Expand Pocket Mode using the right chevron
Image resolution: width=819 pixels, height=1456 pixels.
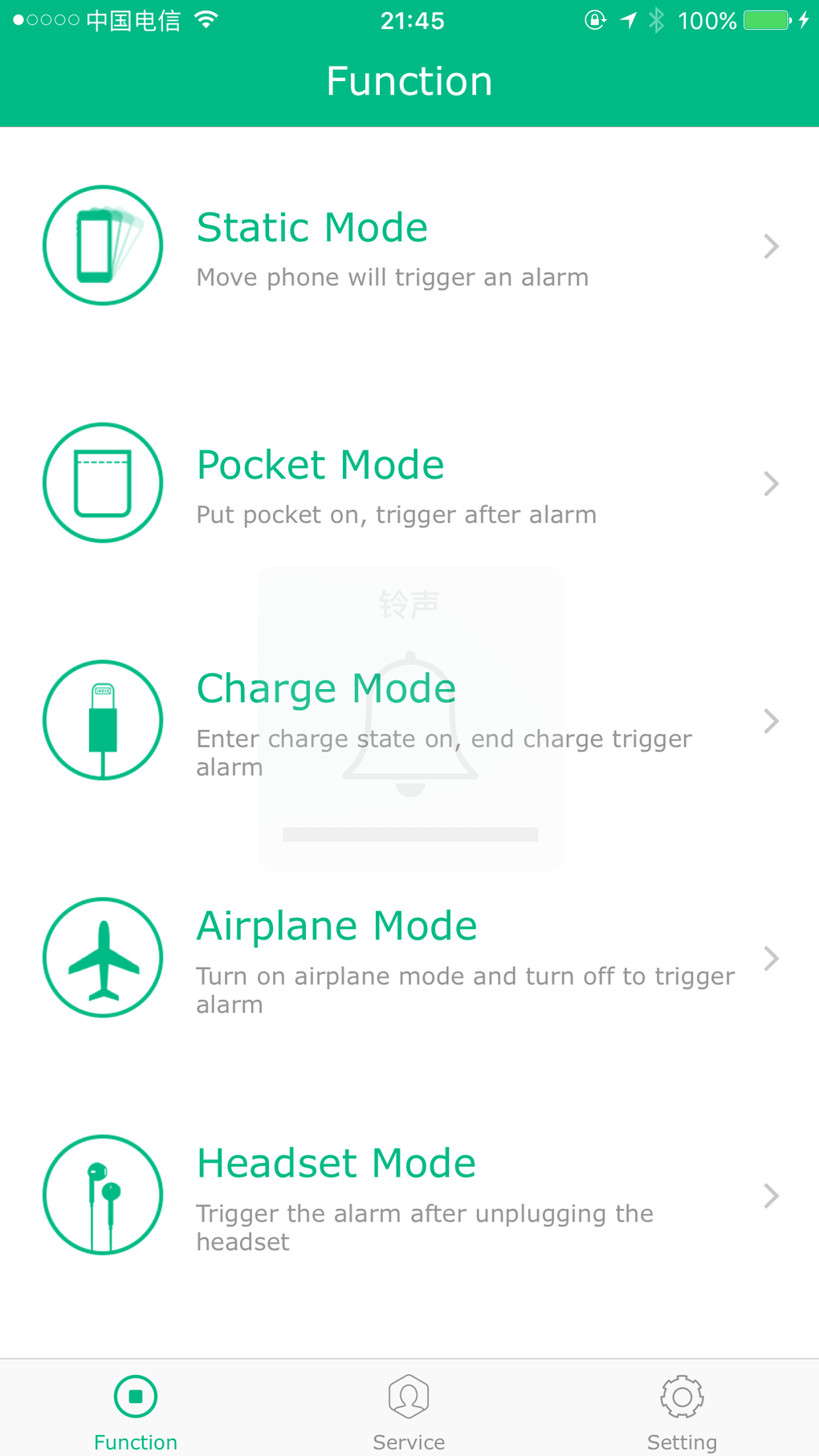click(770, 483)
